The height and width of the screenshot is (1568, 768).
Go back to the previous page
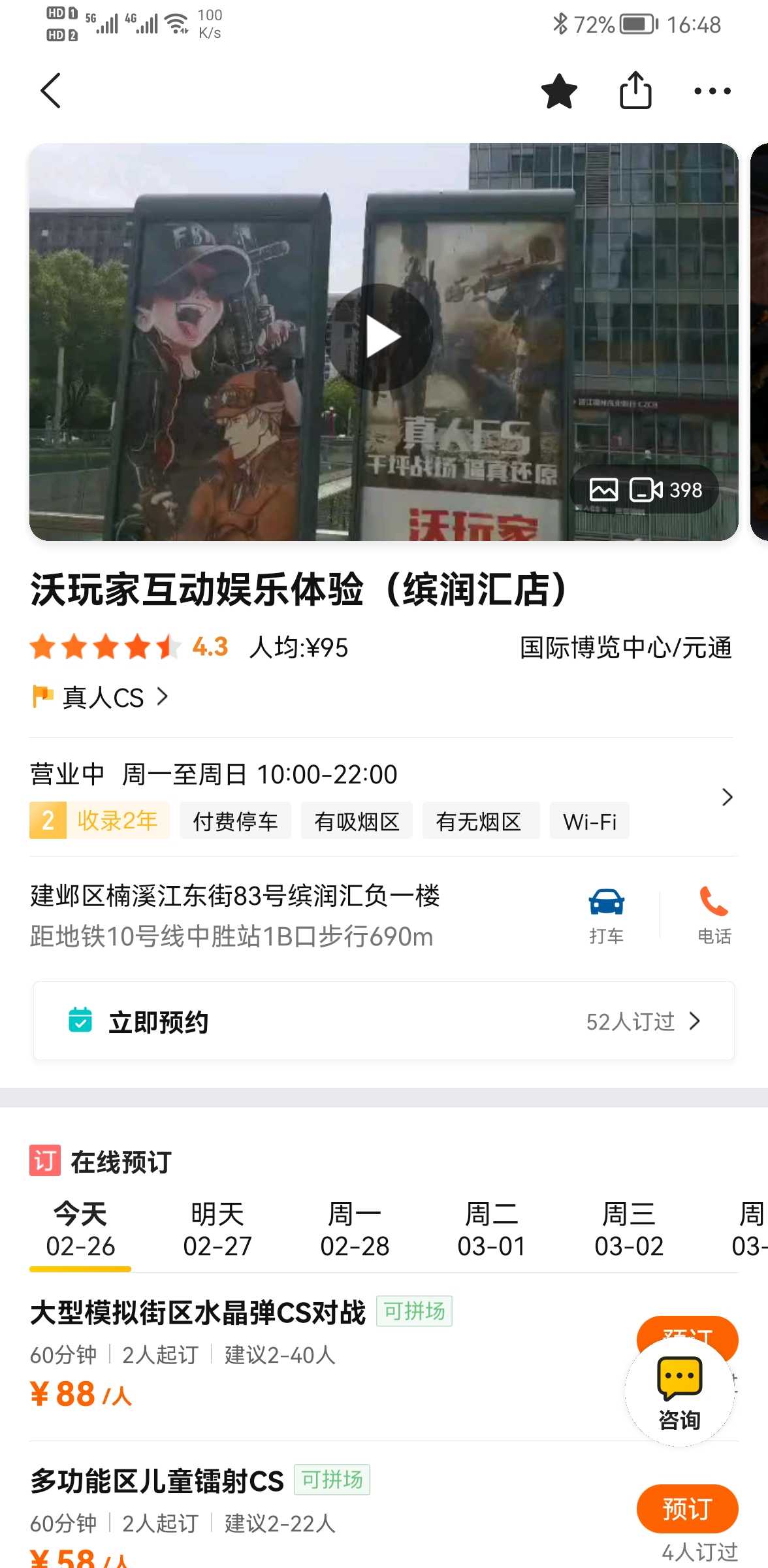point(51,91)
